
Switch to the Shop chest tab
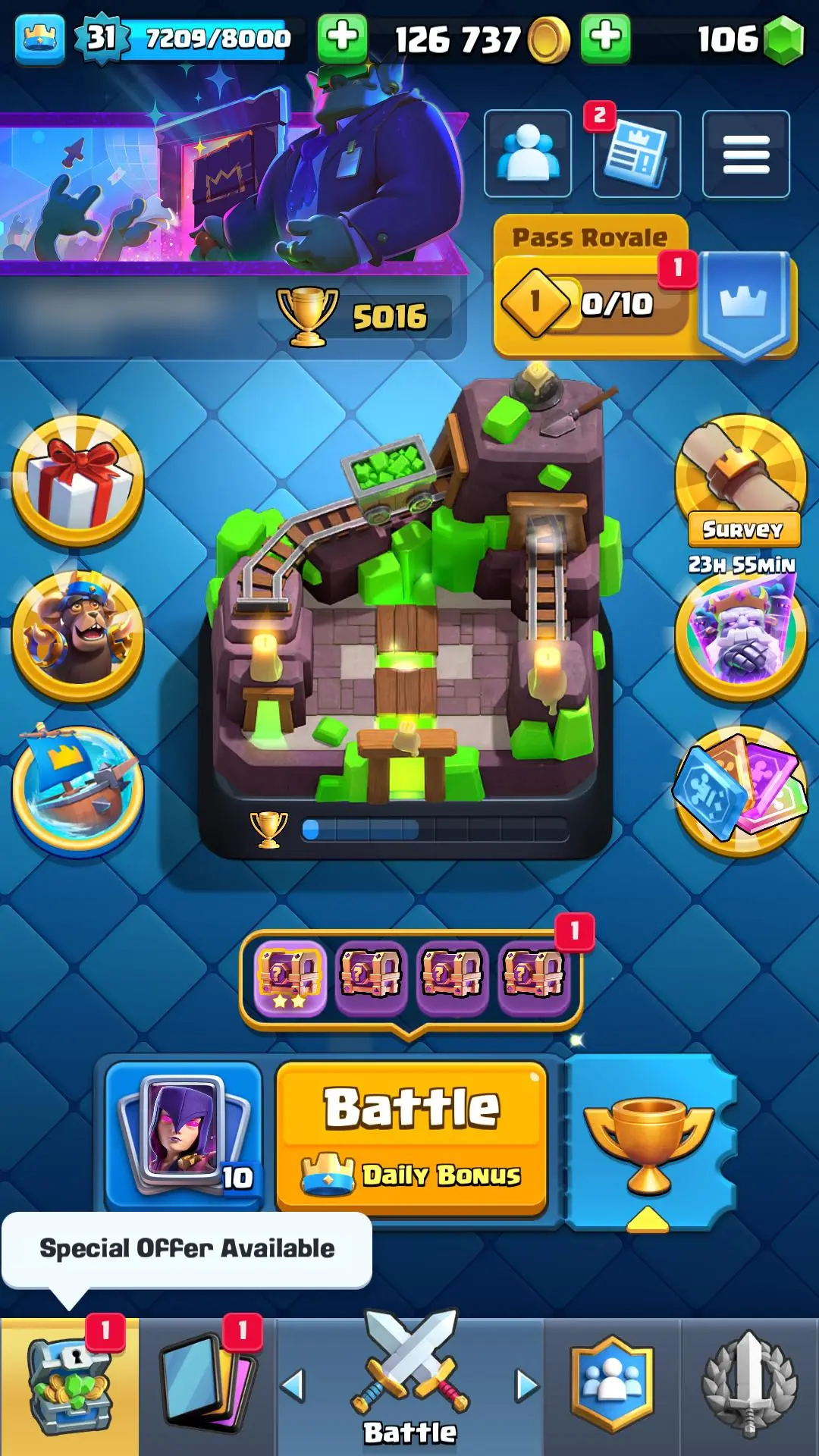(70, 1386)
